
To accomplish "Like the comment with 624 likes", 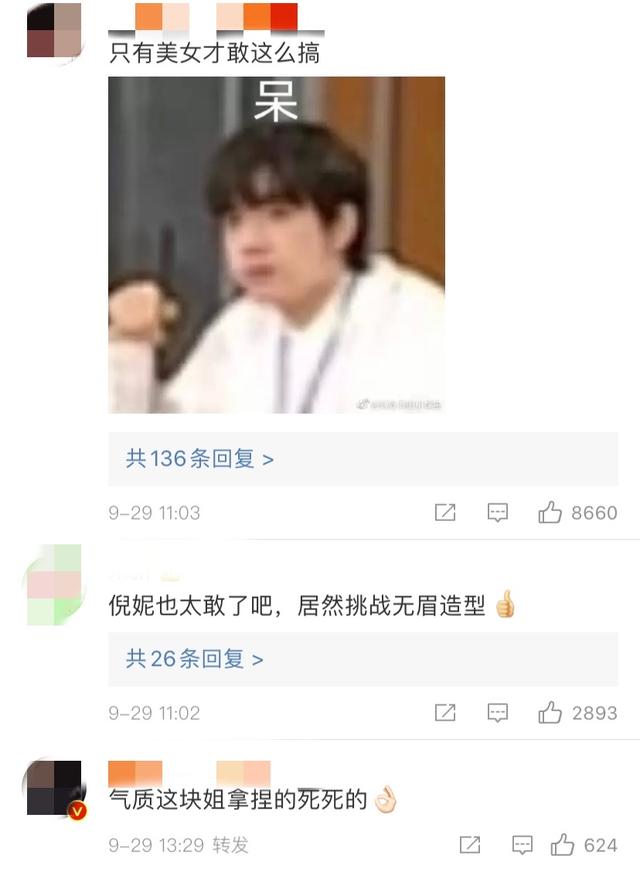I will coord(562,845).
